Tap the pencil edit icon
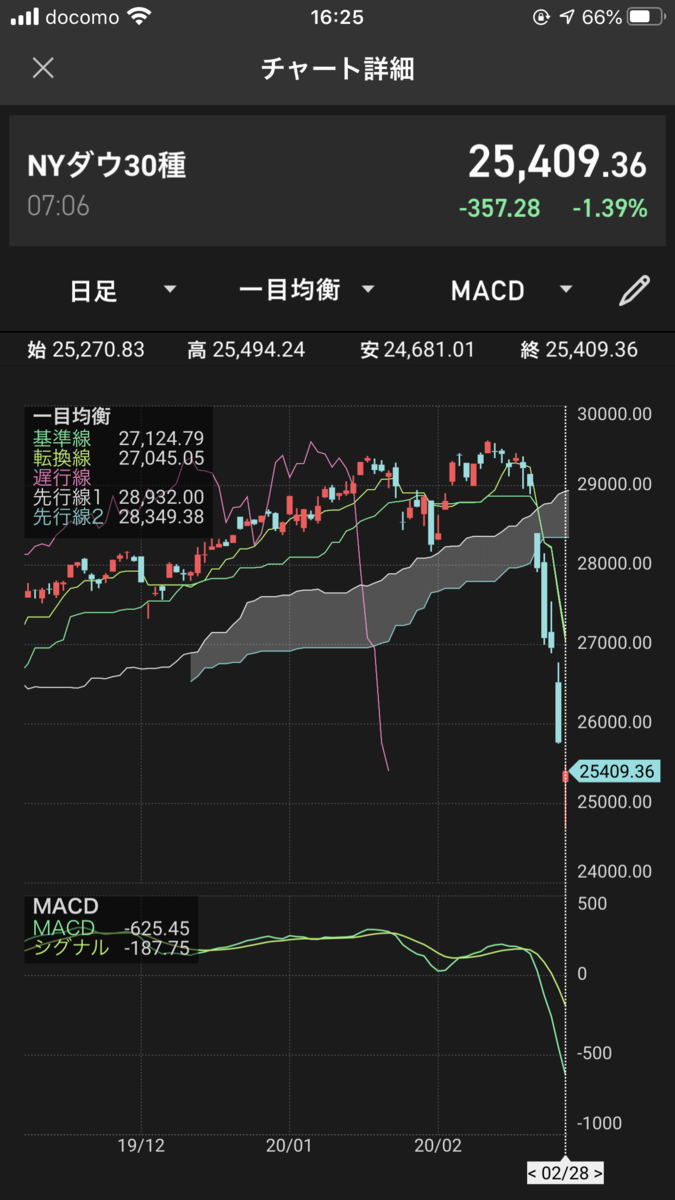The height and width of the screenshot is (1200, 675). (634, 290)
